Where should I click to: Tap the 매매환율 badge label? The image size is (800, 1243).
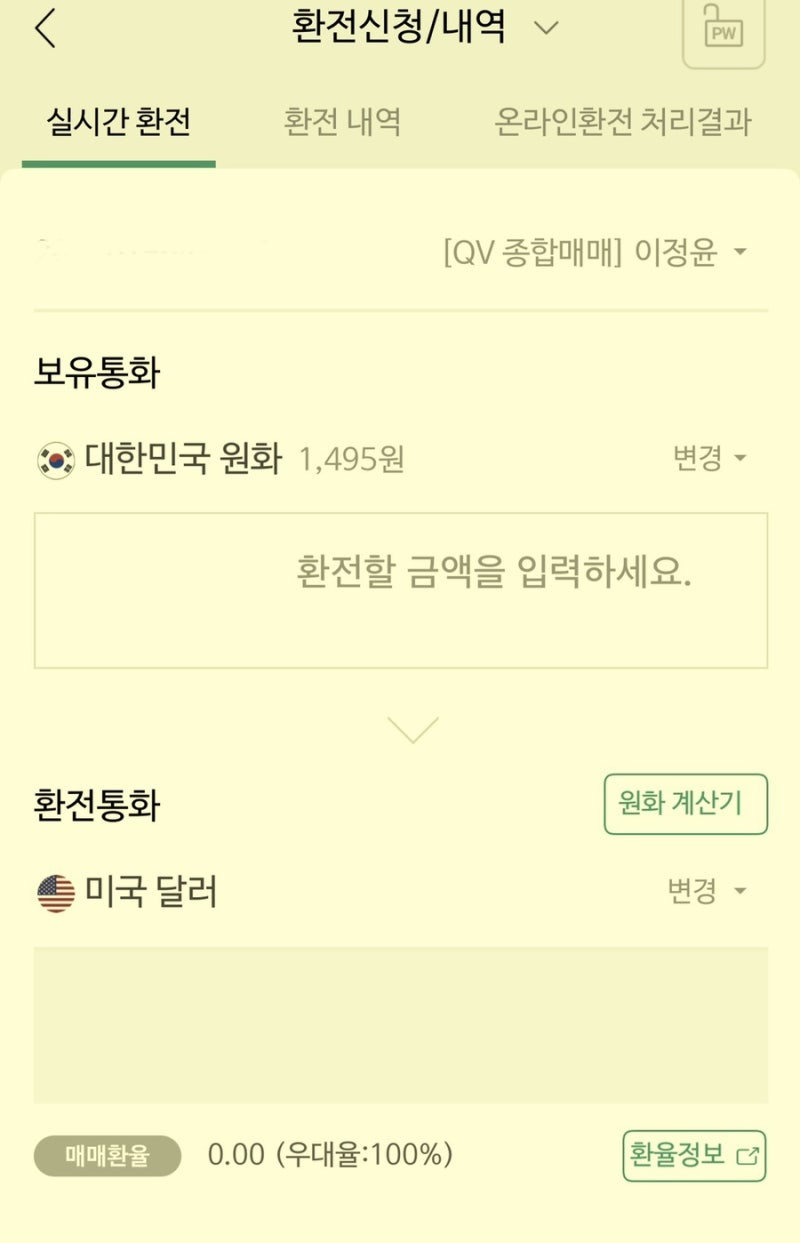105,1155
